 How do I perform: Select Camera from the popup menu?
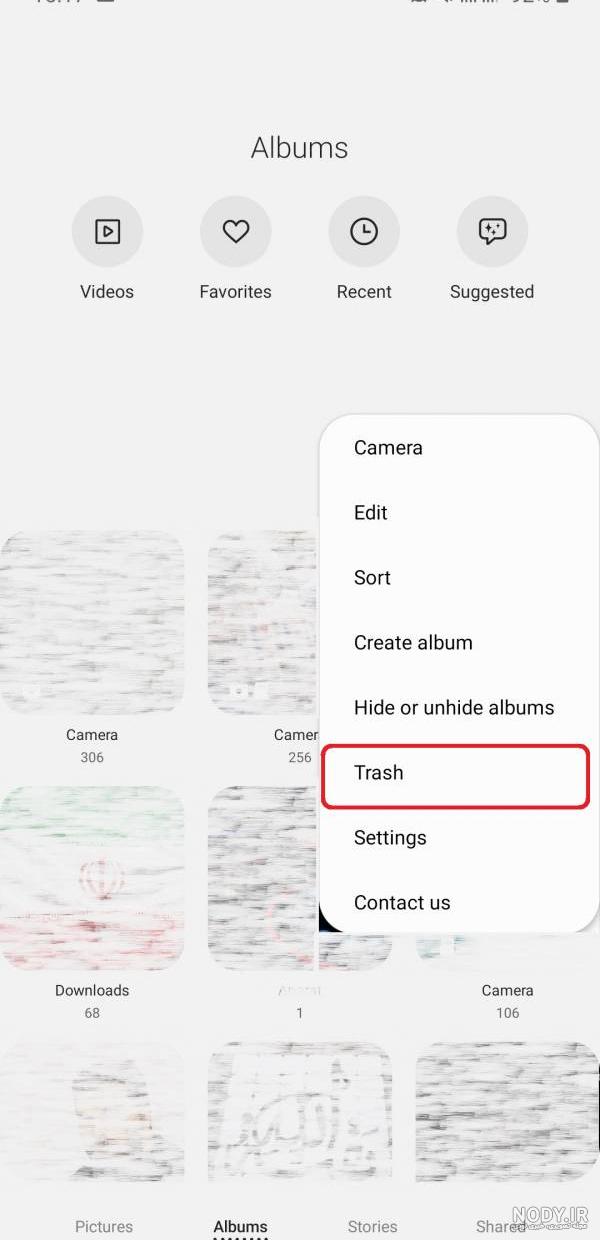pos(458,448)
